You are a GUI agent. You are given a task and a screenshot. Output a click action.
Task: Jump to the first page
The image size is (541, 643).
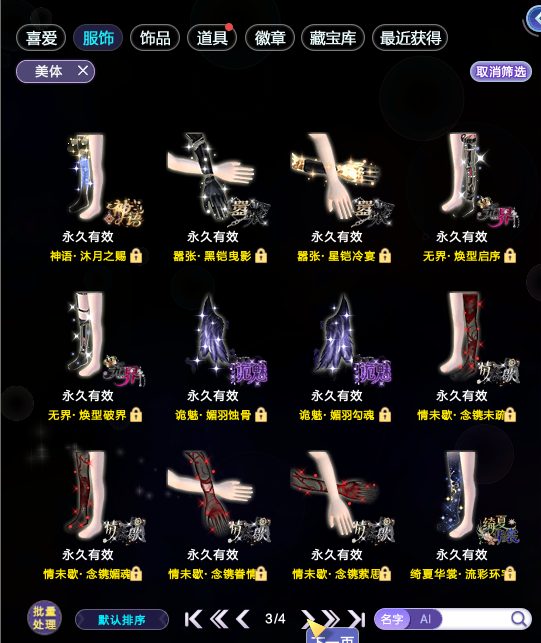click(193, 619)
